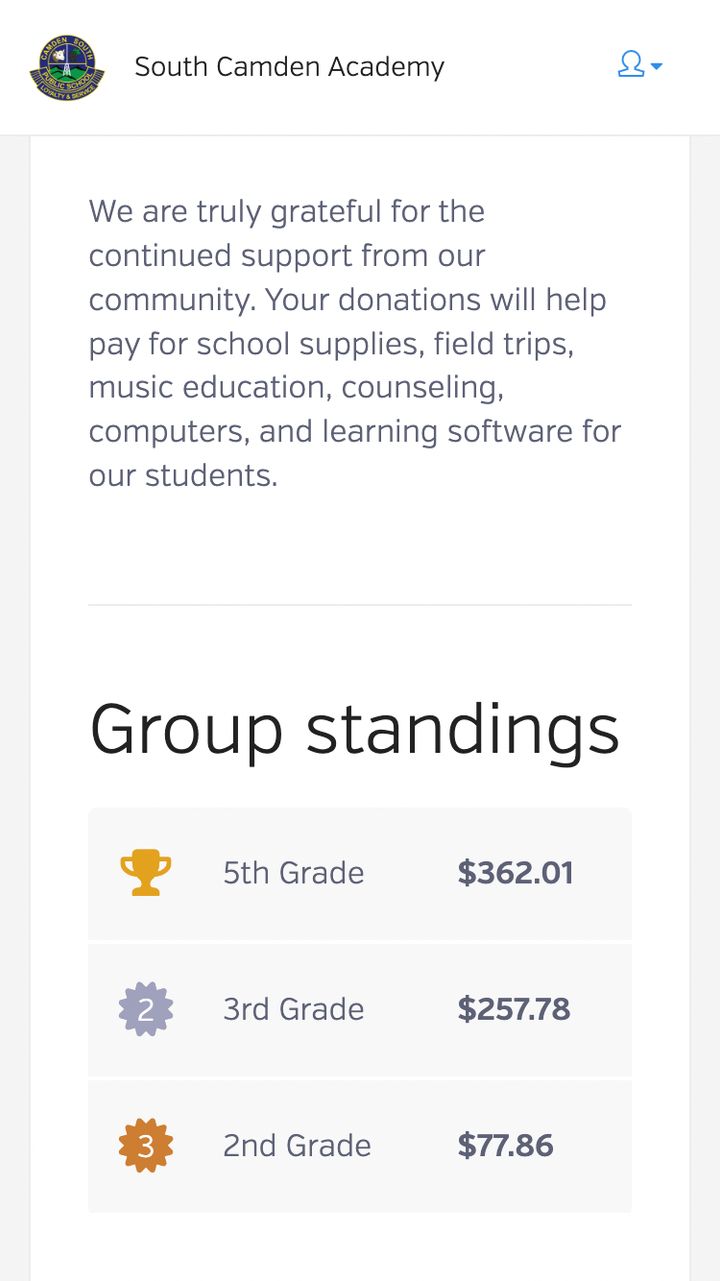The height and width of the screenshot is (1281, 720).
Task: Open the 3rd Grade standings row
Action: [x=360, y=1010]
